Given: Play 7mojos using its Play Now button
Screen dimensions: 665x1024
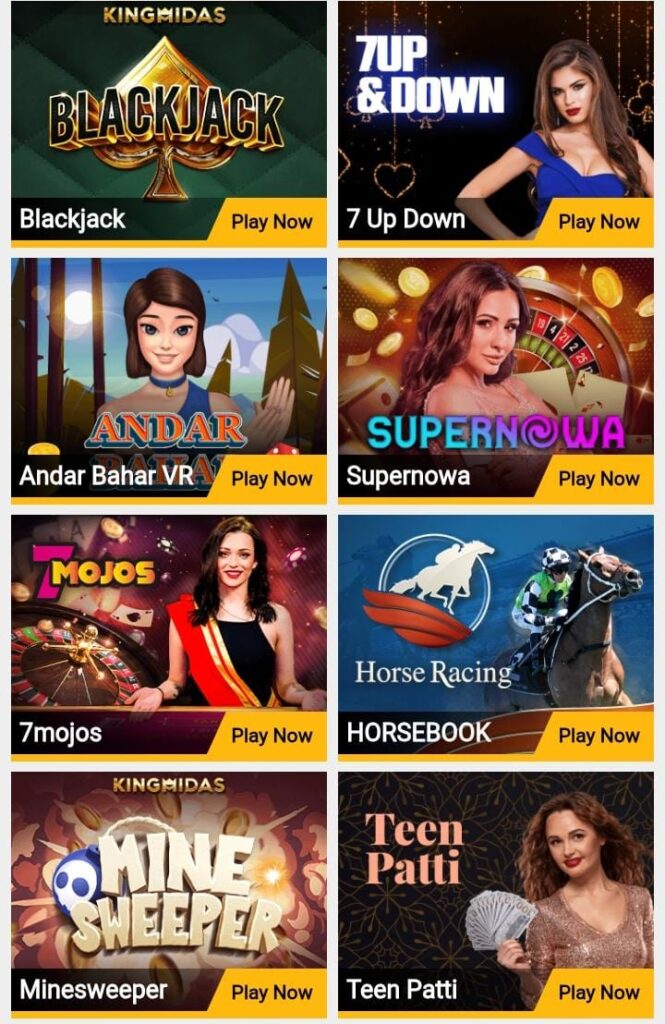Looking at the screenshot, I should 272,735.
